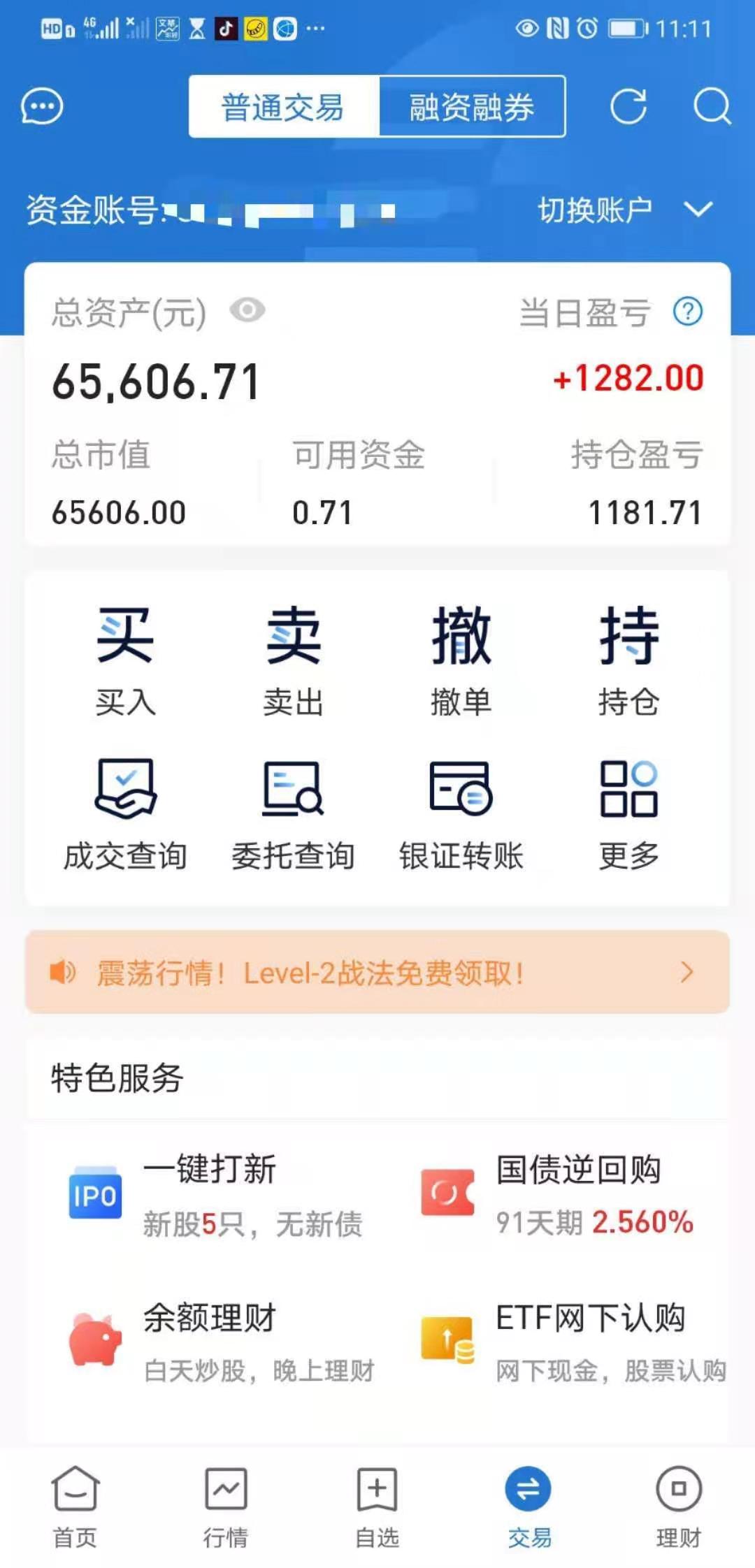755x1568 pixels.
Task: Open the search magnifier
Action: [x=711, y=107]
